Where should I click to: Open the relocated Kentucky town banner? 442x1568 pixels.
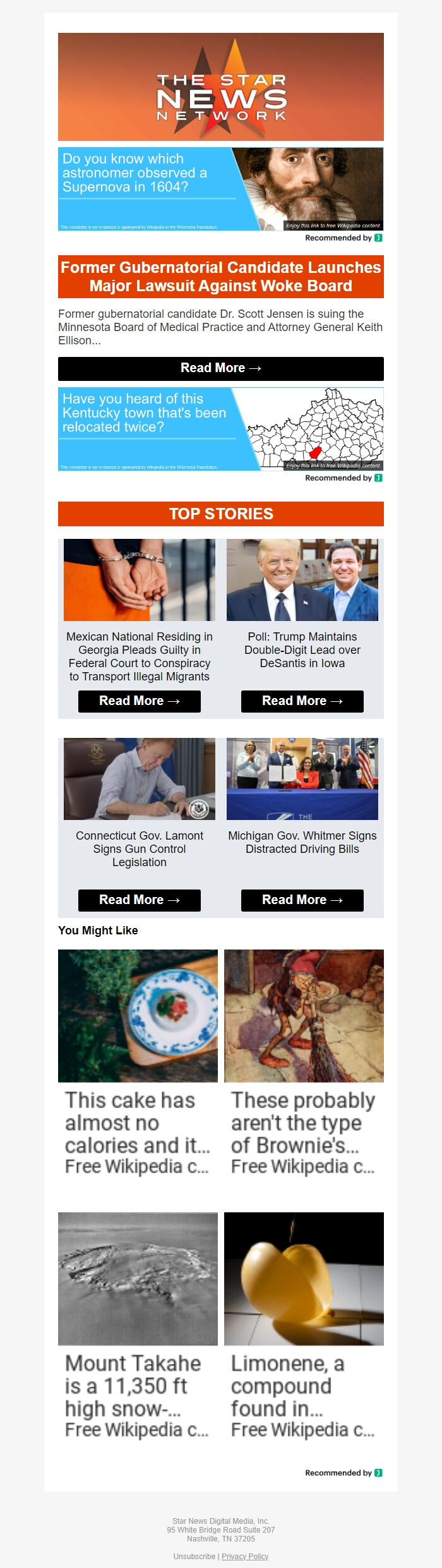tap(220, 428)
